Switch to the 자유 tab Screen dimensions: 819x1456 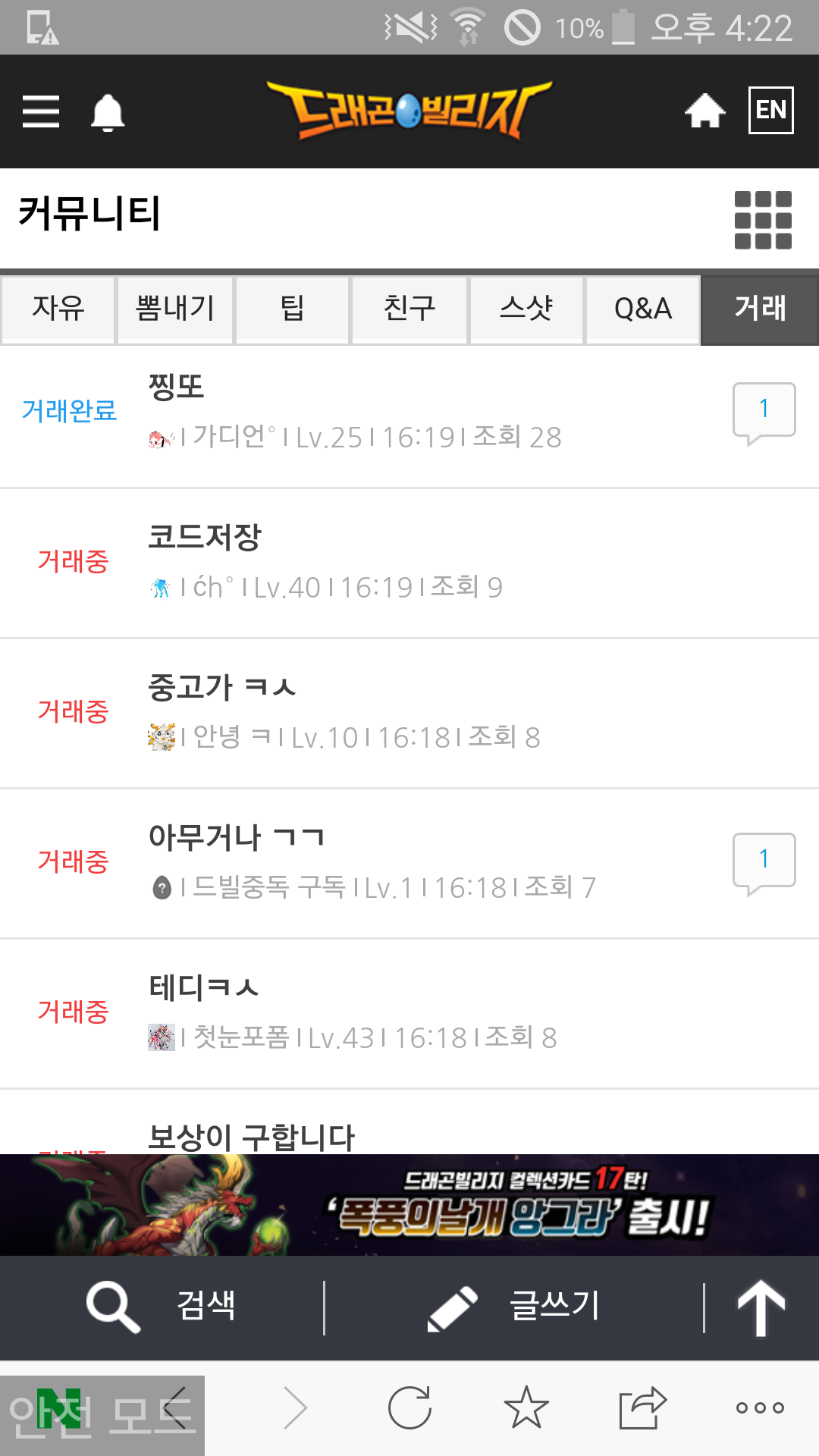click(x=58, y=309)
